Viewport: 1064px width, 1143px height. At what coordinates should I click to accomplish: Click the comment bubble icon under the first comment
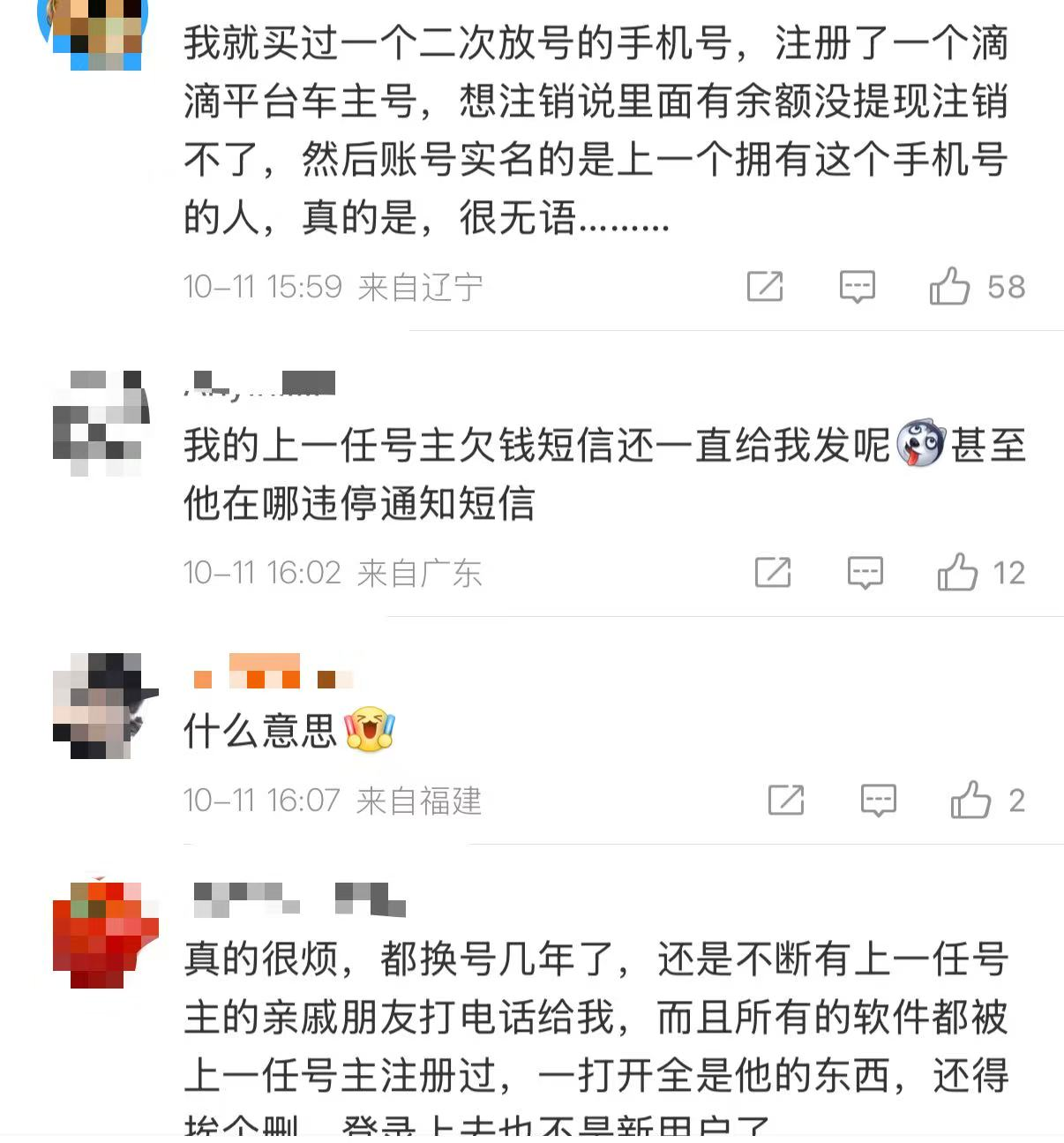coord(858,287)
